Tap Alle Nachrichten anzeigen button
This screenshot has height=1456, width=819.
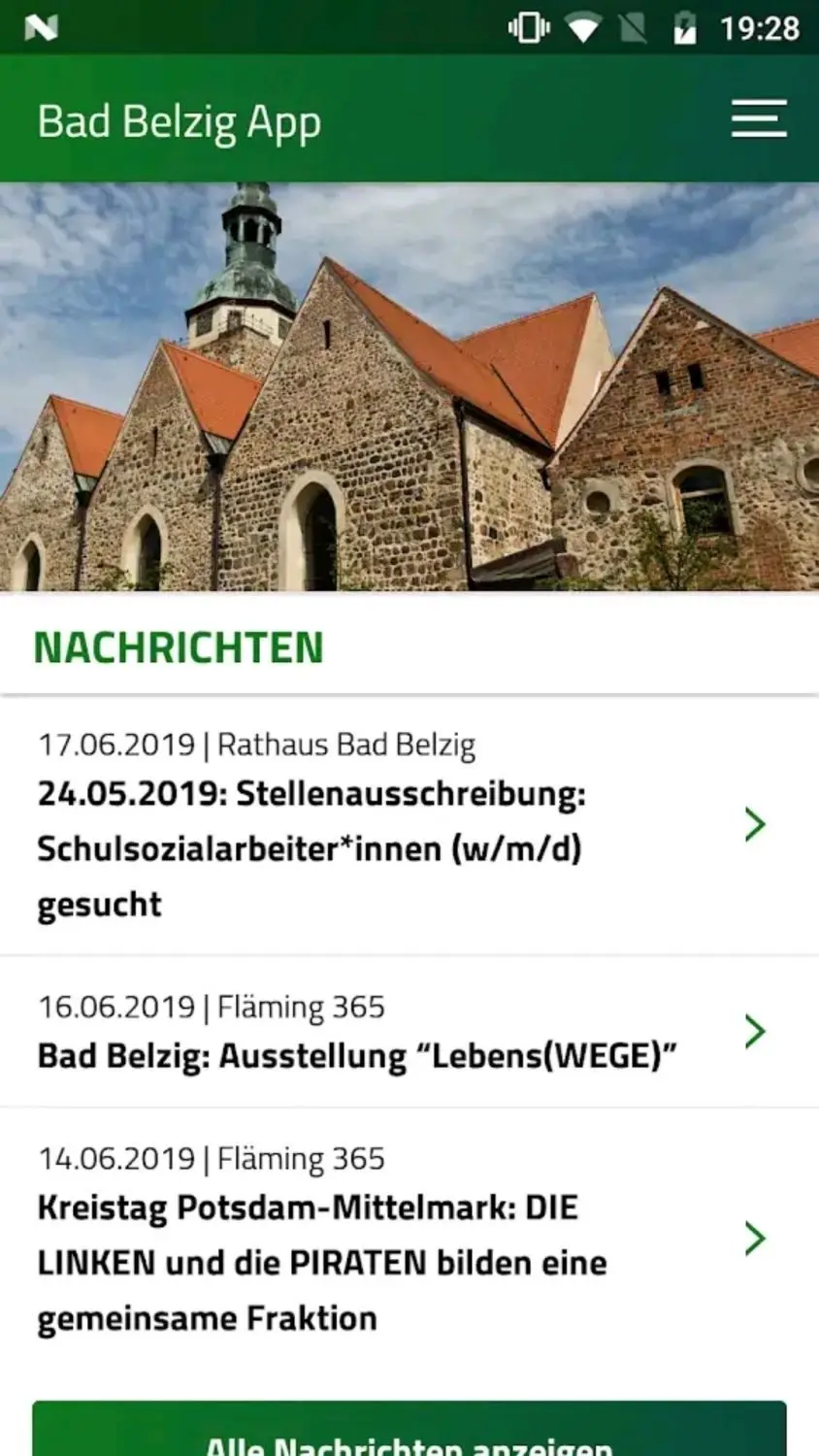coord(409,1435)
